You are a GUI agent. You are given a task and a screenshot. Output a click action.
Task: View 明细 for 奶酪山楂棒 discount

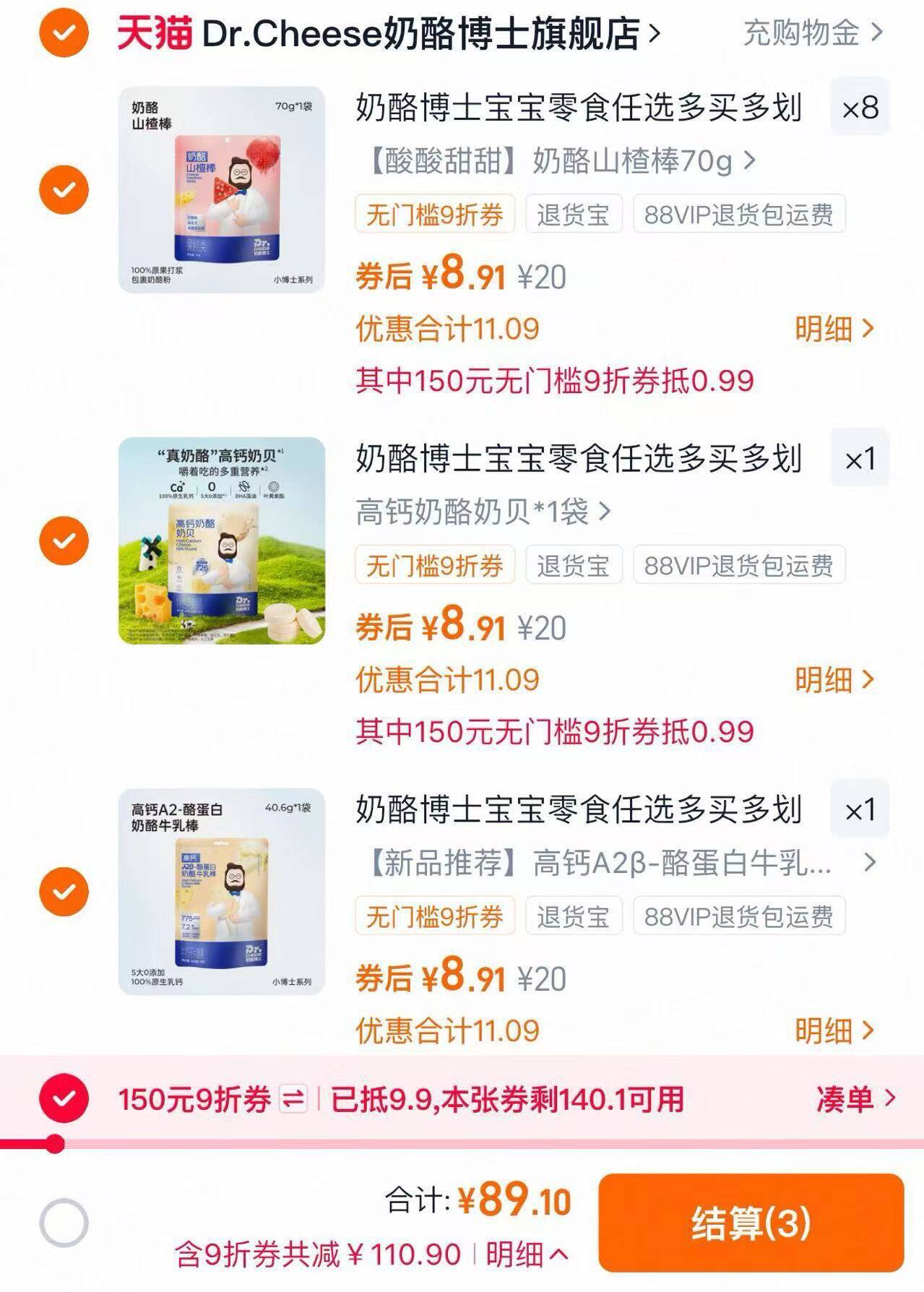pos(834,329)
